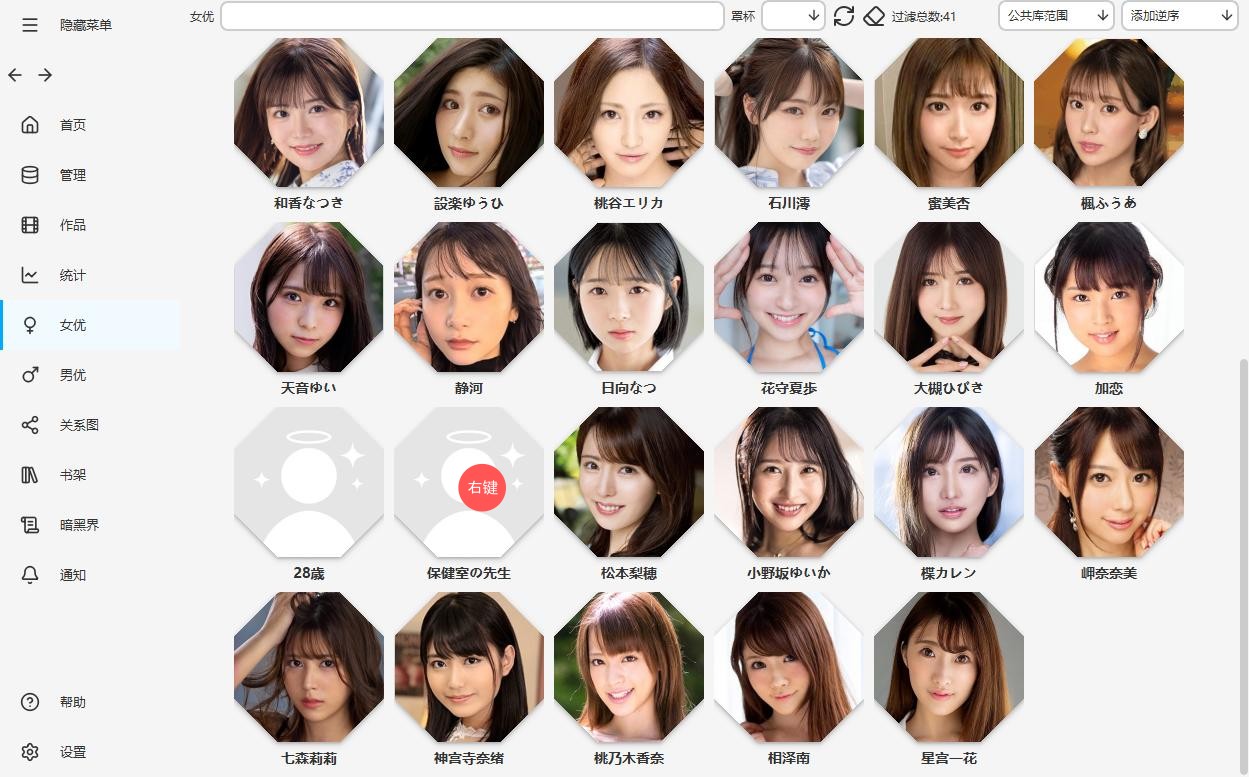Open the 暗黑界 section

pos(78,525)
